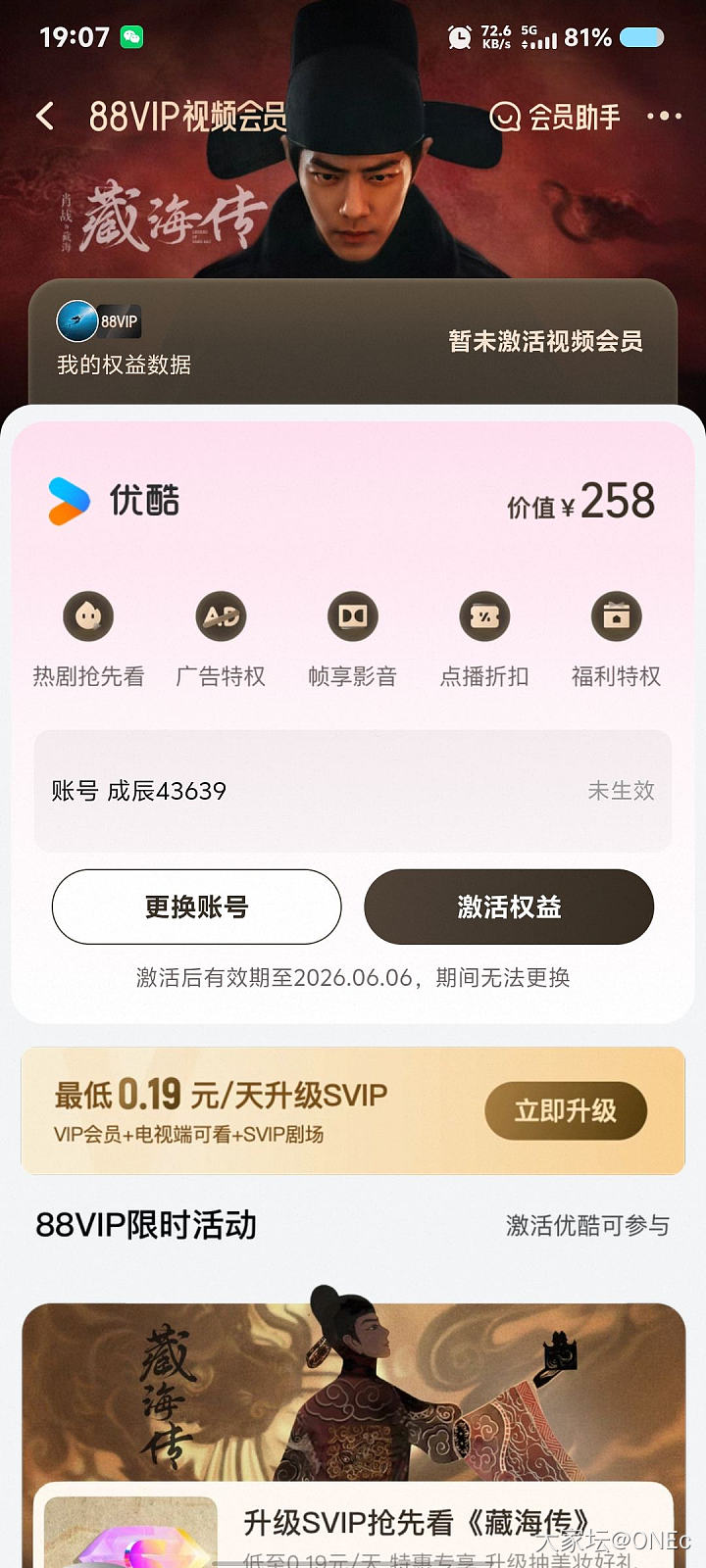The height and width of the screenshot is (1568, 706).
Task: Tap 更换账号 to switch account
Action: point(196,906)
